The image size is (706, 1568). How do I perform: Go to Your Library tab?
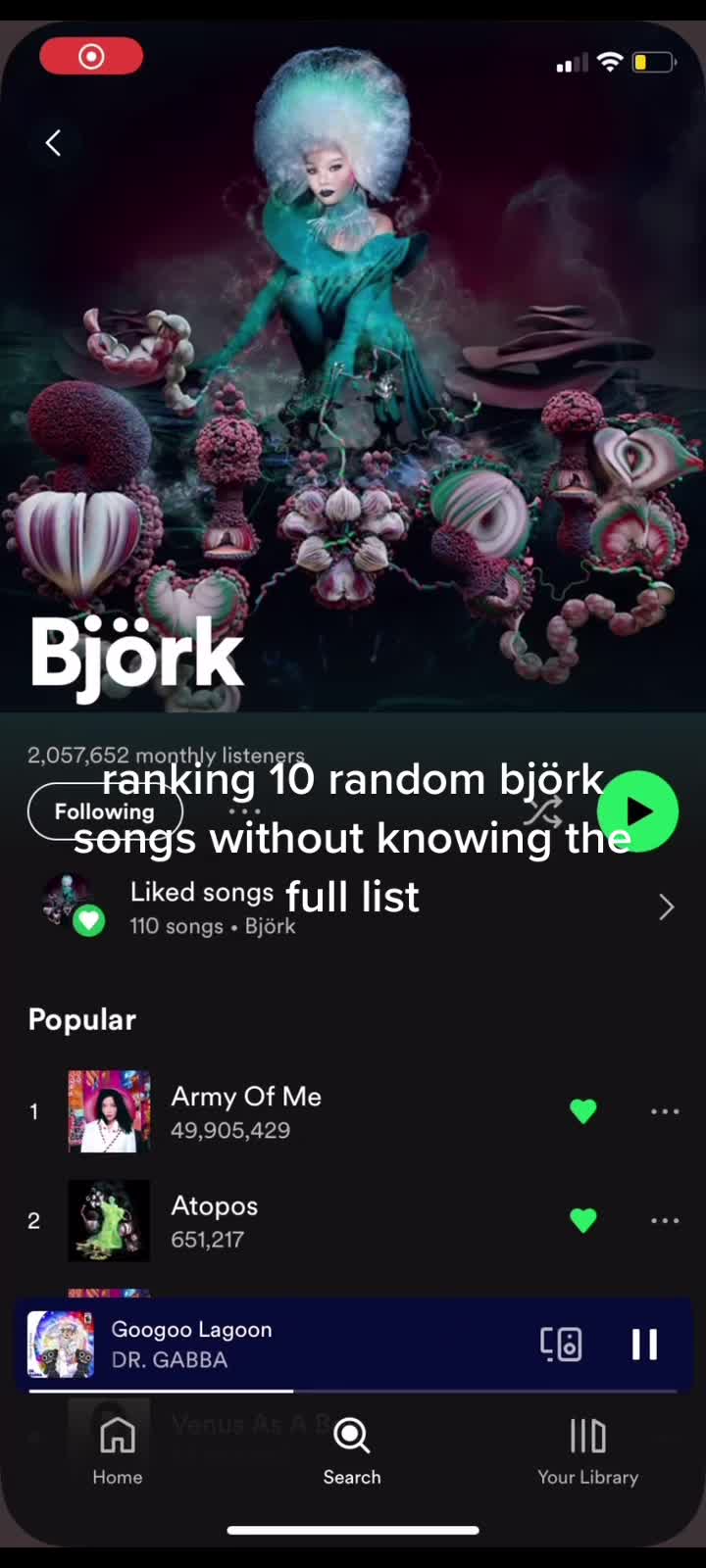pos(587,1450)
